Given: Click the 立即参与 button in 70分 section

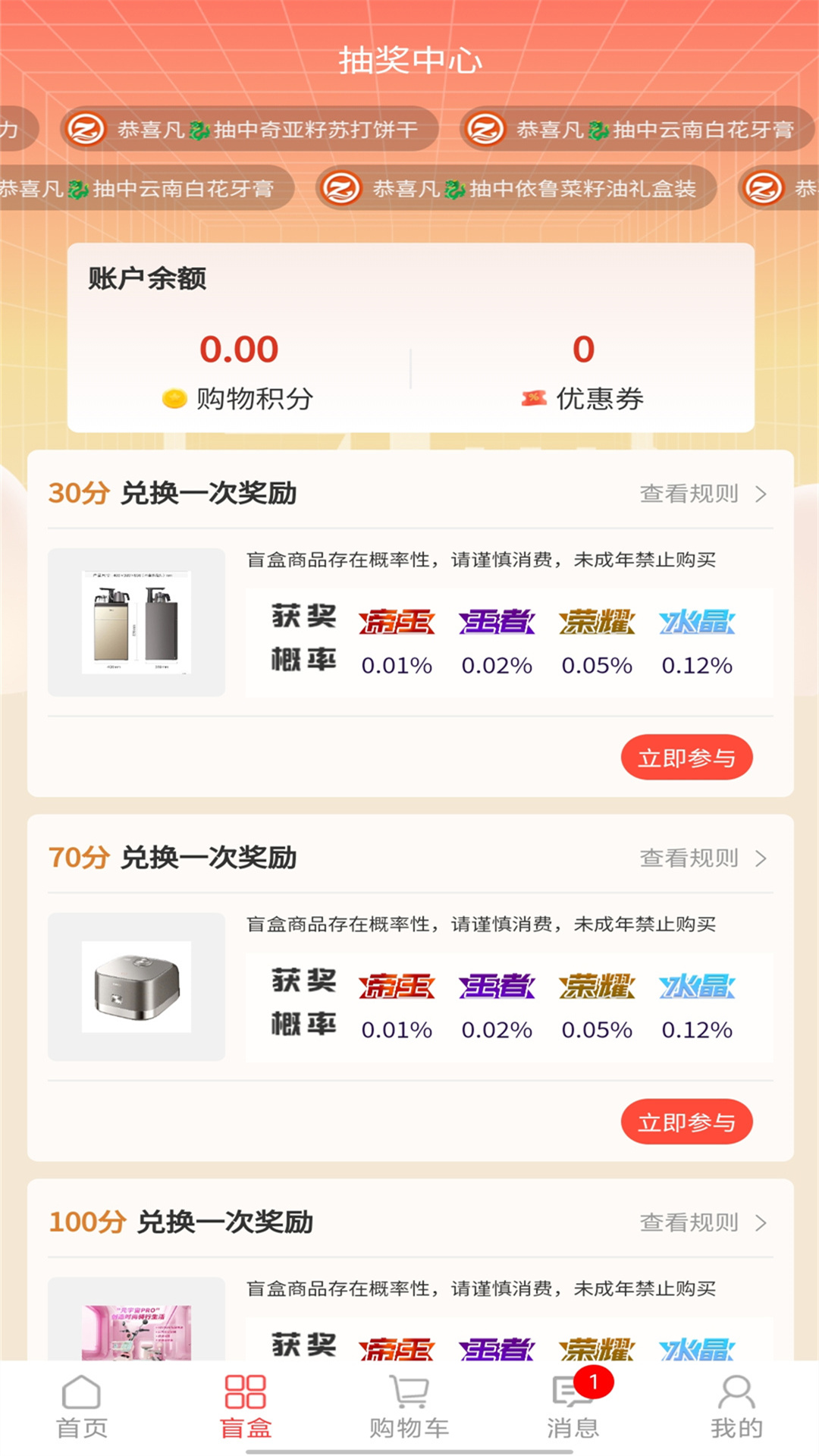Looking at the screenshot, I should [686, 1122].
